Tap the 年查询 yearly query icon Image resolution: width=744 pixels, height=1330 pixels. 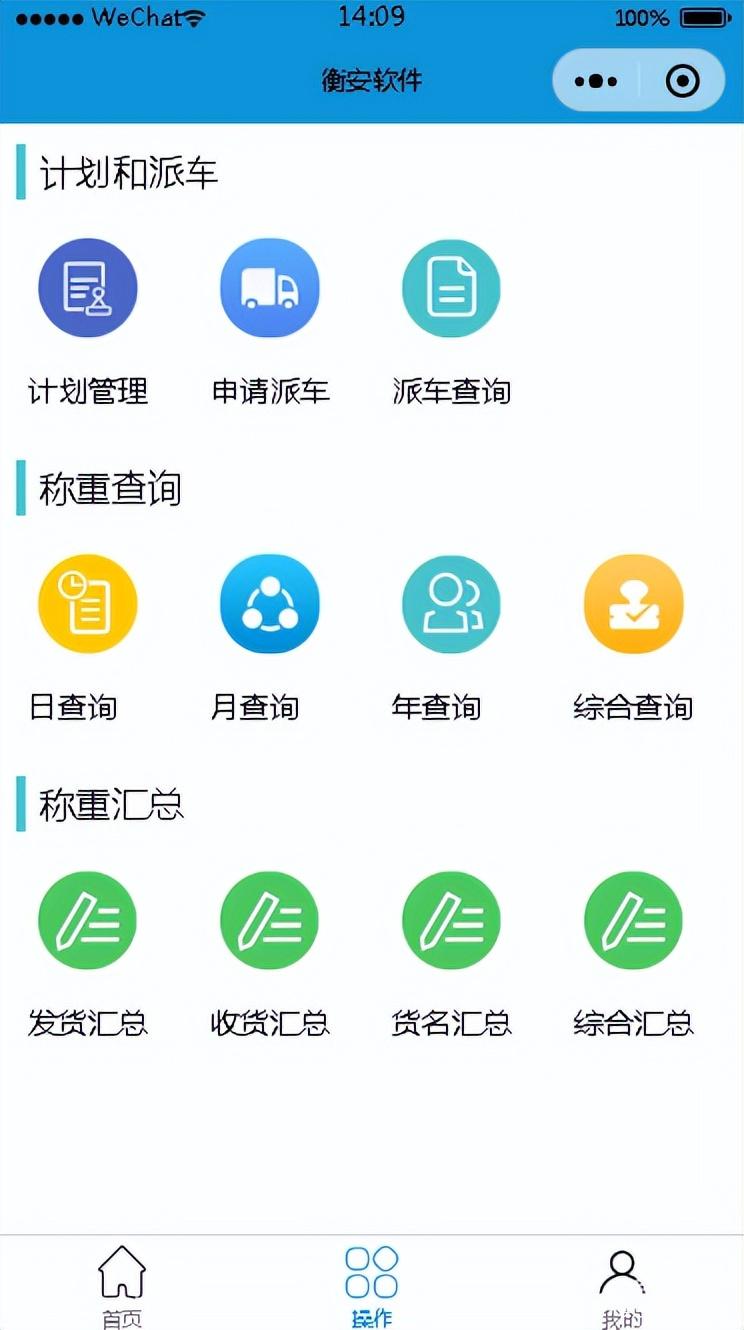(451, 604)
